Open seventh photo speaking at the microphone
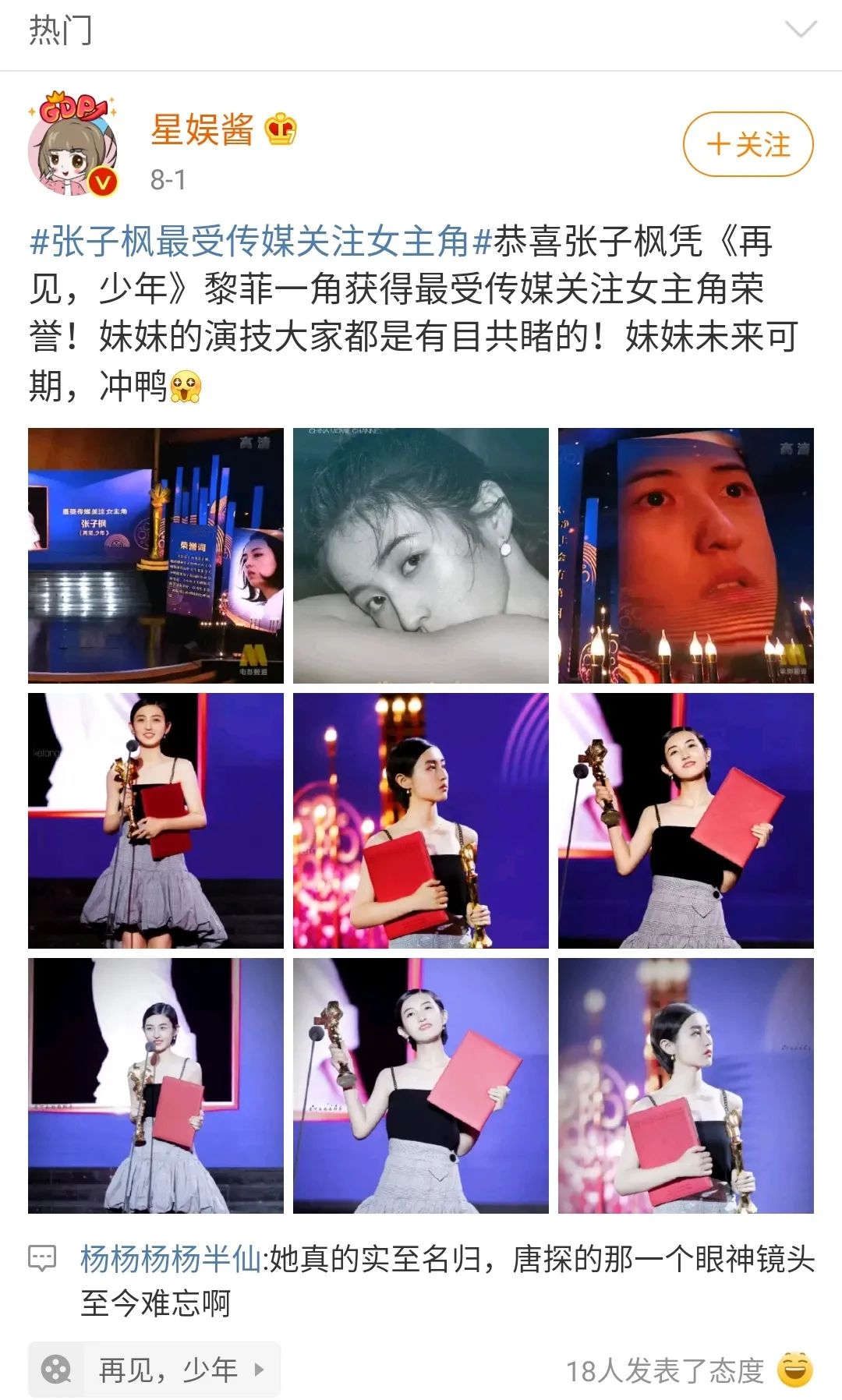Viewport: 842px width, 1400px height. click(x=156, y=1086)
